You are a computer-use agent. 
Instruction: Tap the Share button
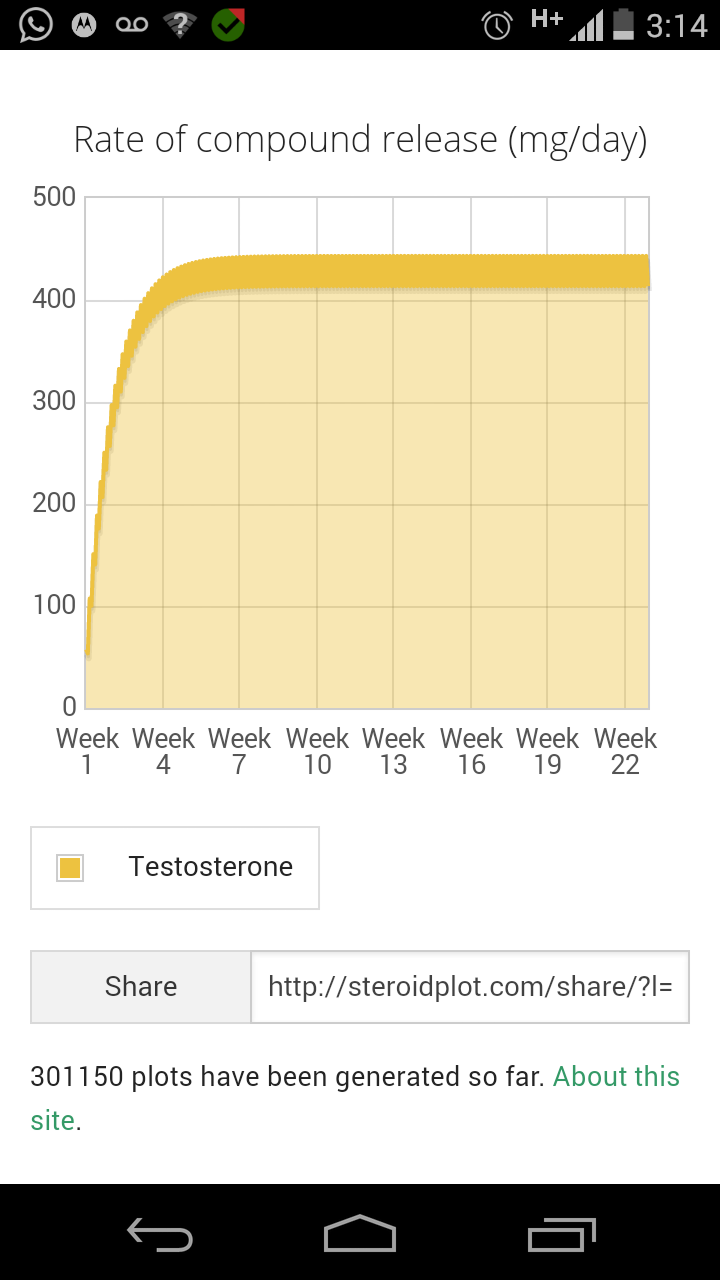pyautogui.click(x=141, y=986)
